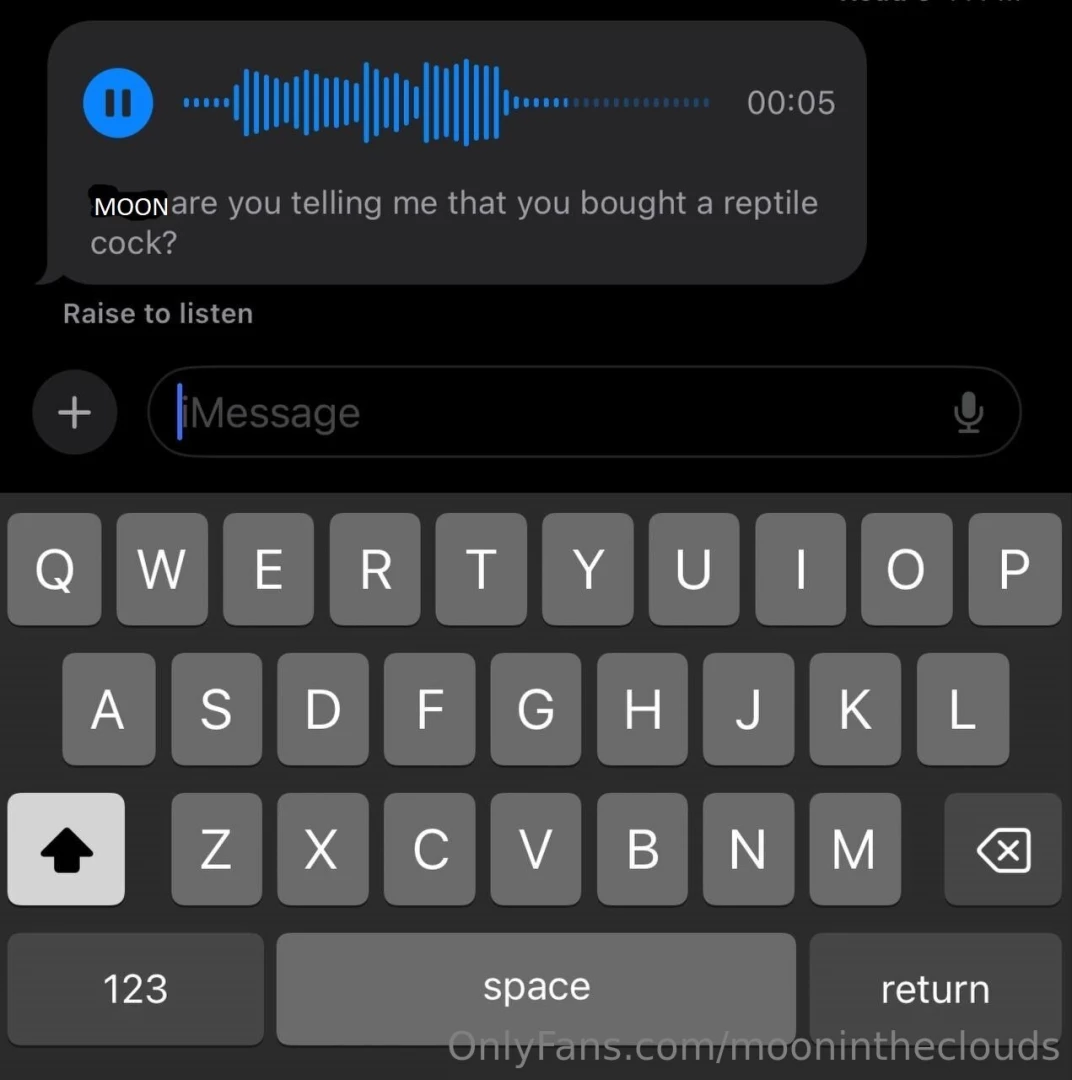Pause the playing voice message
The image size is (1072, 1080).
point(118,103)
